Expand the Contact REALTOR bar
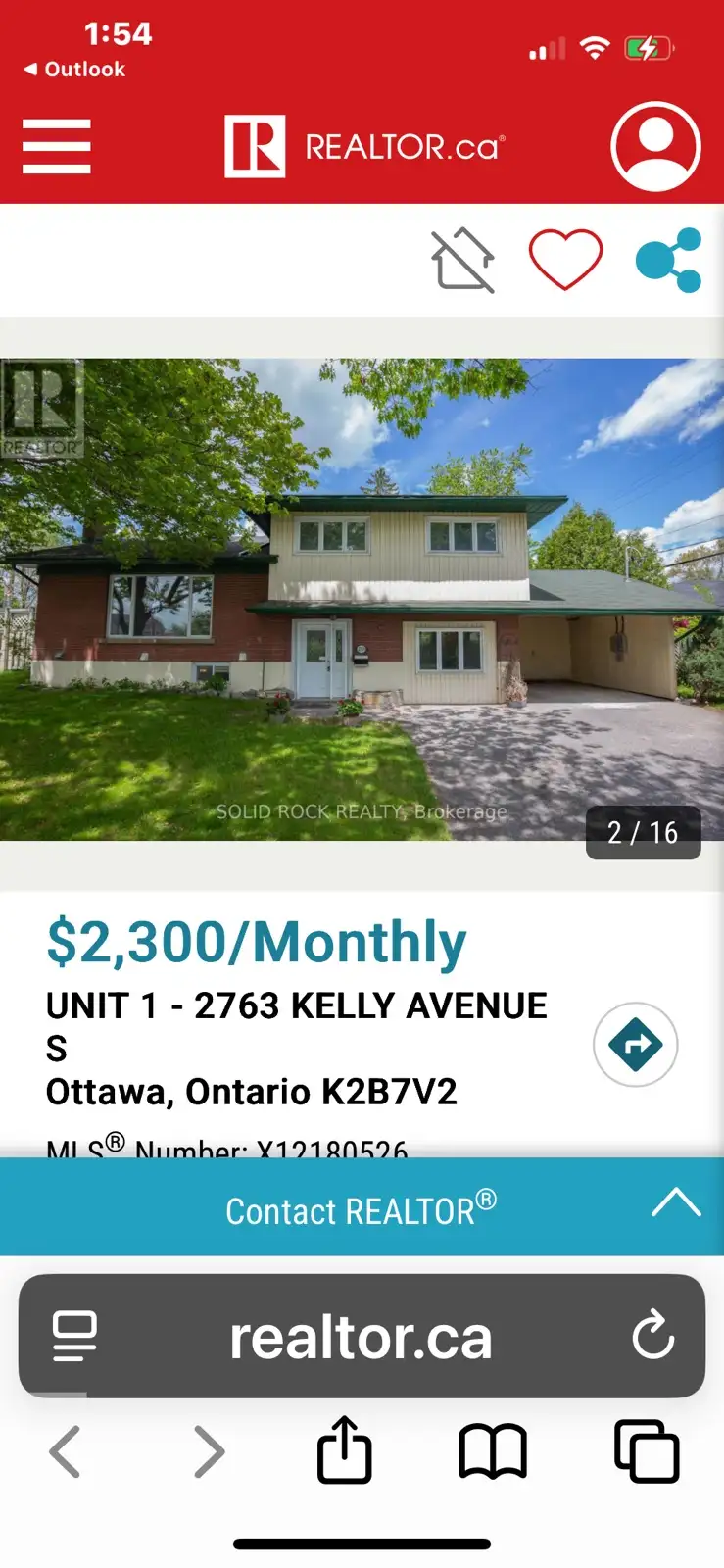Screen dimensions: 724x1568 (362, 1206)
